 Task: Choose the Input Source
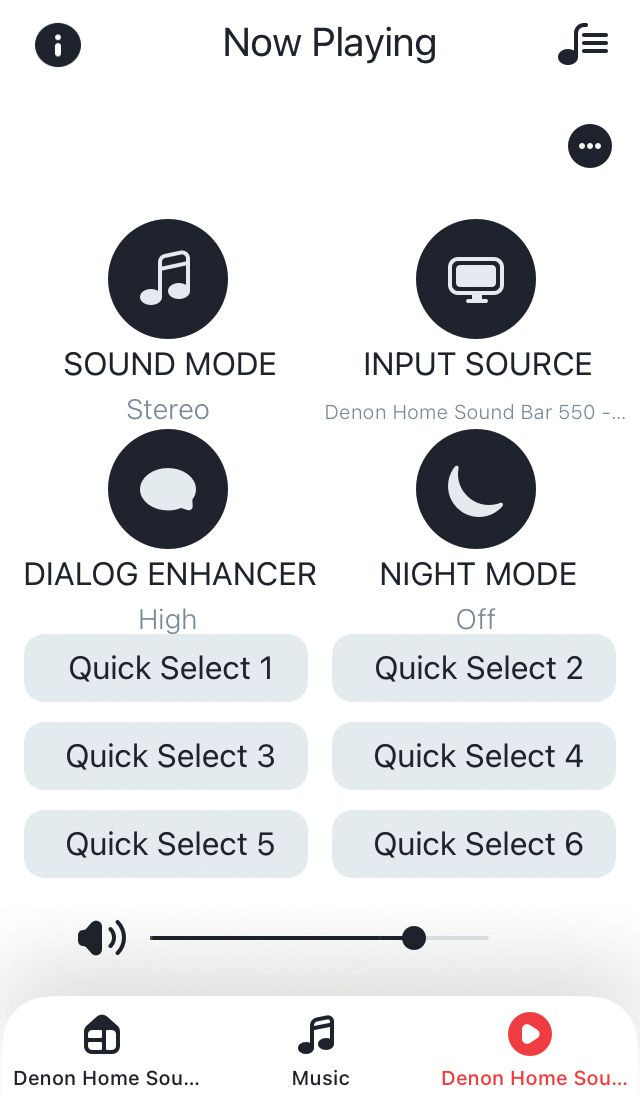click(x=476, y=279)
